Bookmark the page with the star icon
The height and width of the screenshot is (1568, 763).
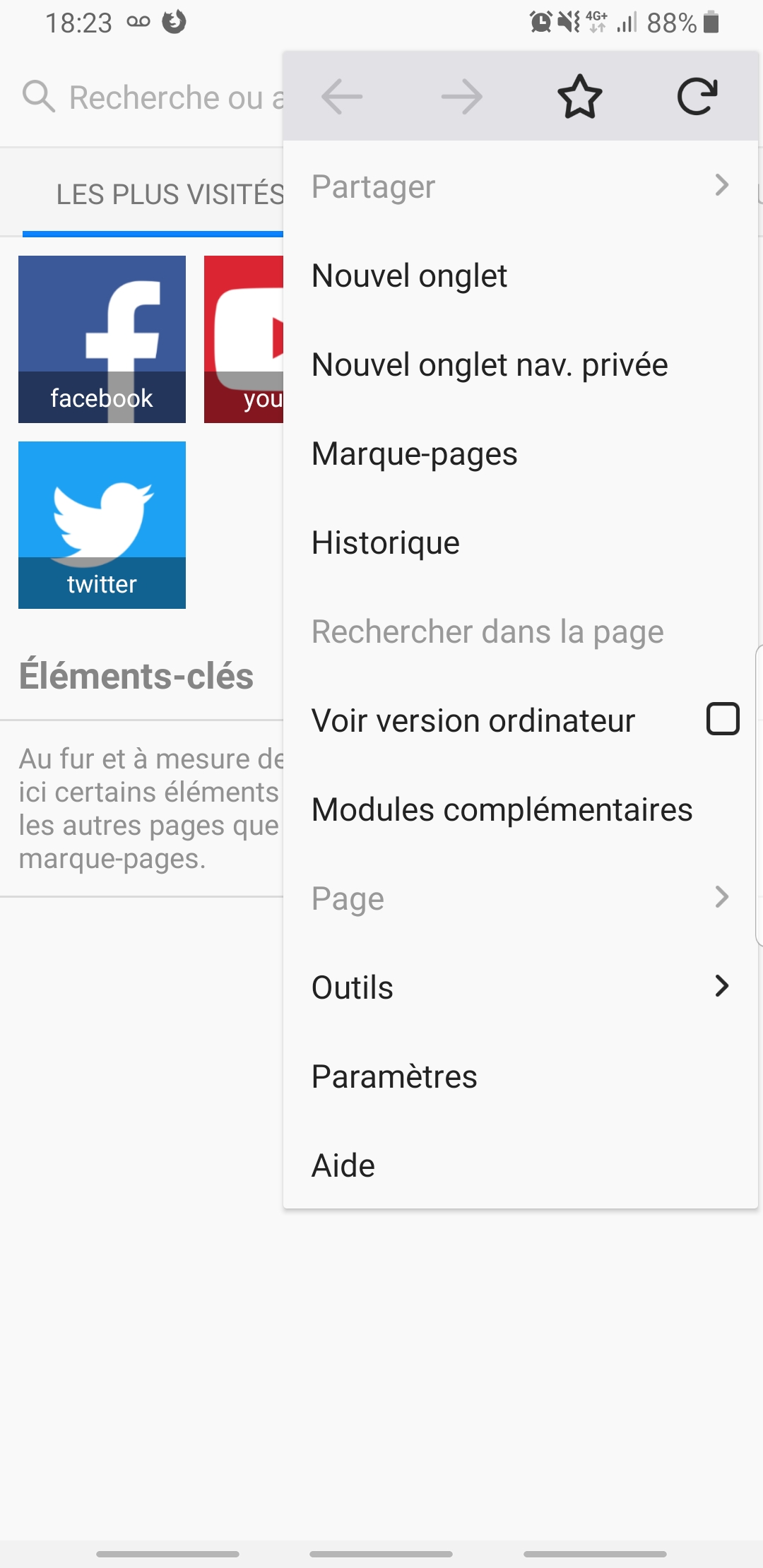pos(579,97)
